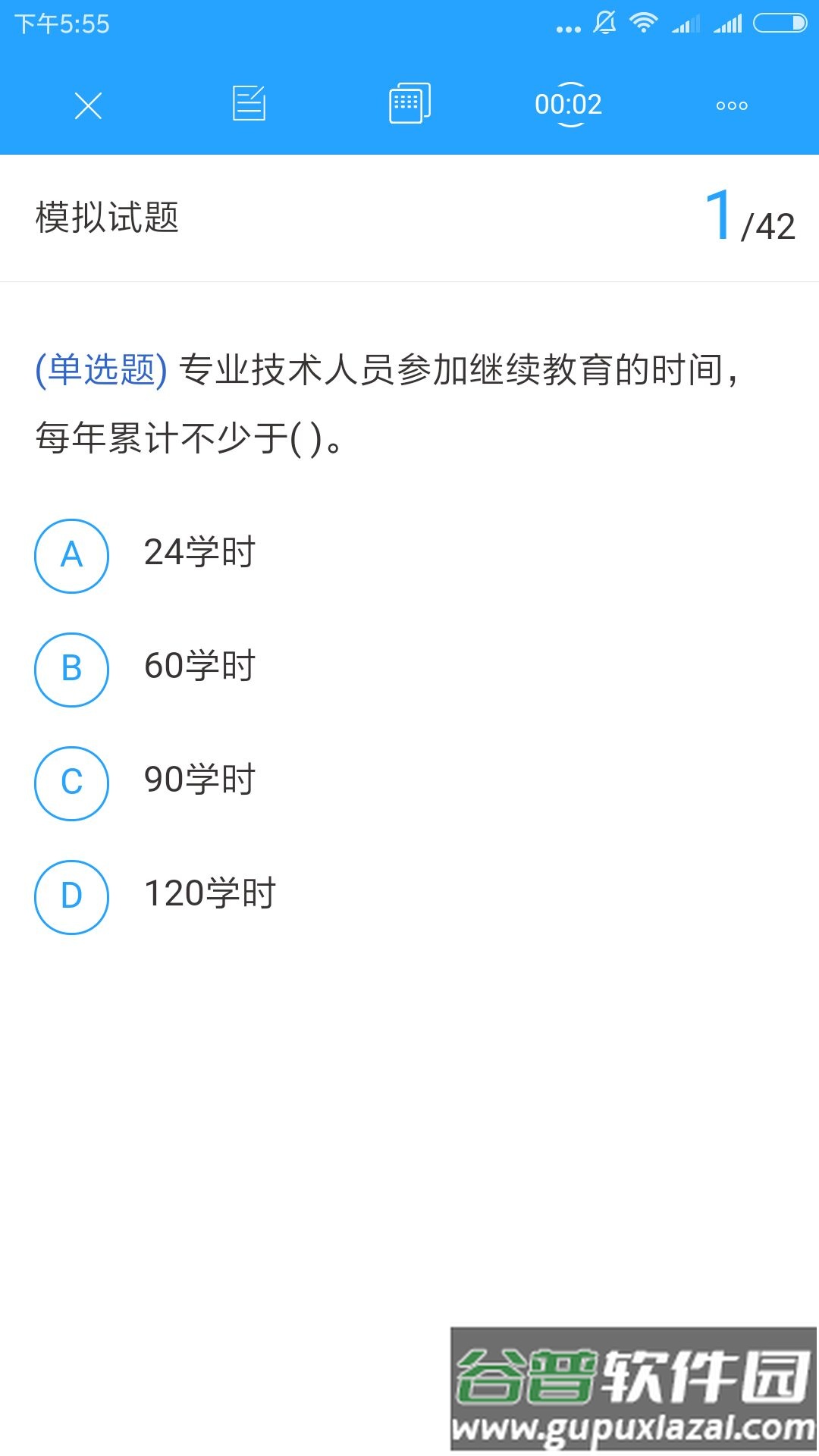Viewport: 819px width, 1456px height.
Task: Tap the muted notification icon in status bar
Action: pos(603,23)
